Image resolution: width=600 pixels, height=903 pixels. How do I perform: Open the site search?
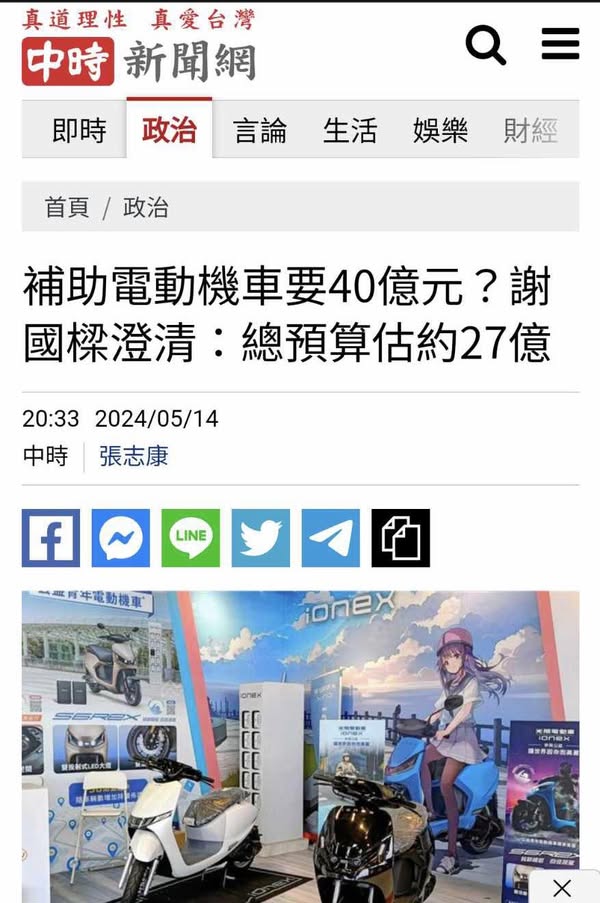(x=486, y=46)
